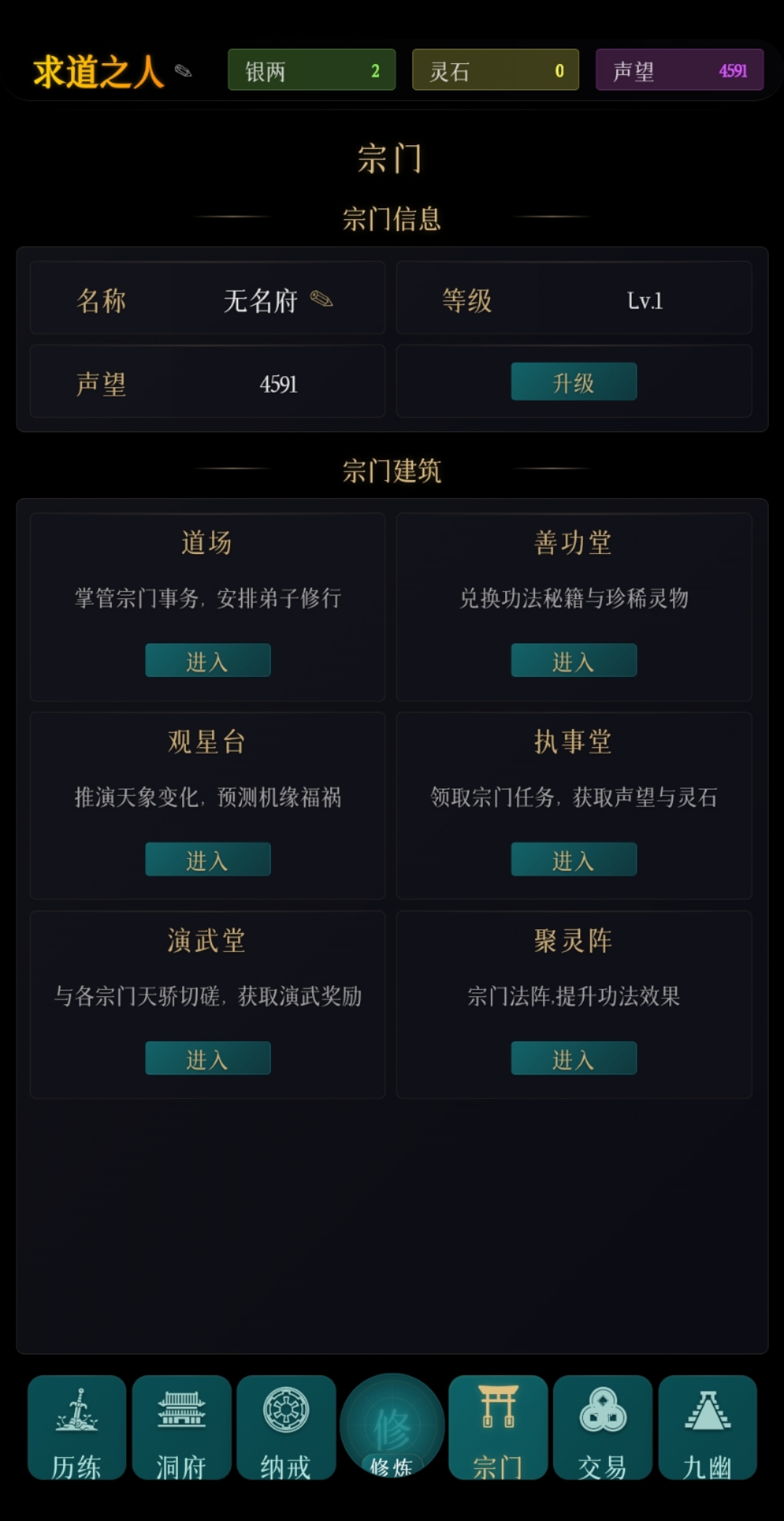Select the 宗门 tab
The width and height of the screenshot is (784, 1521).
498,1428
